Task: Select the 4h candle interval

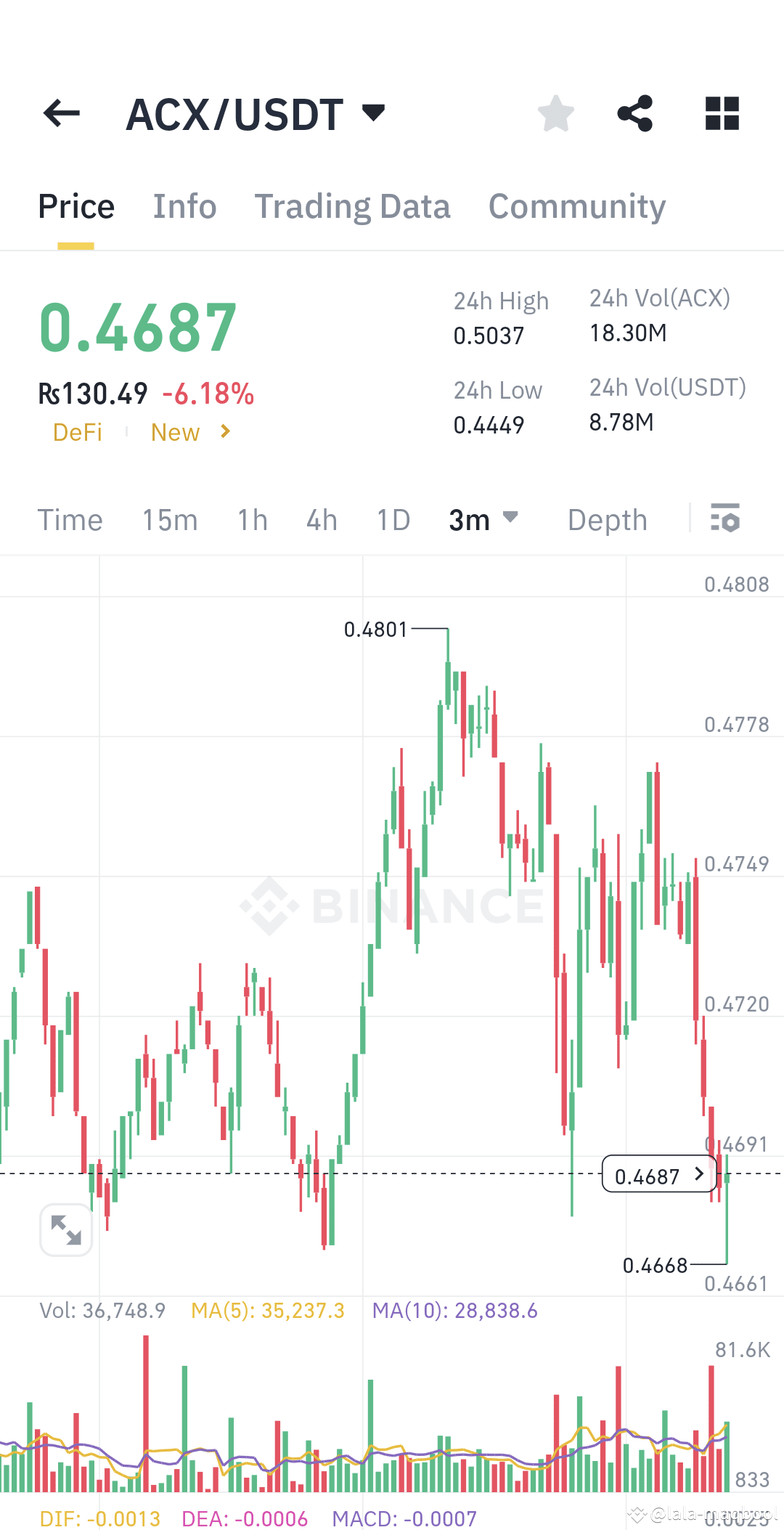Action: click(x=321, y=519)
